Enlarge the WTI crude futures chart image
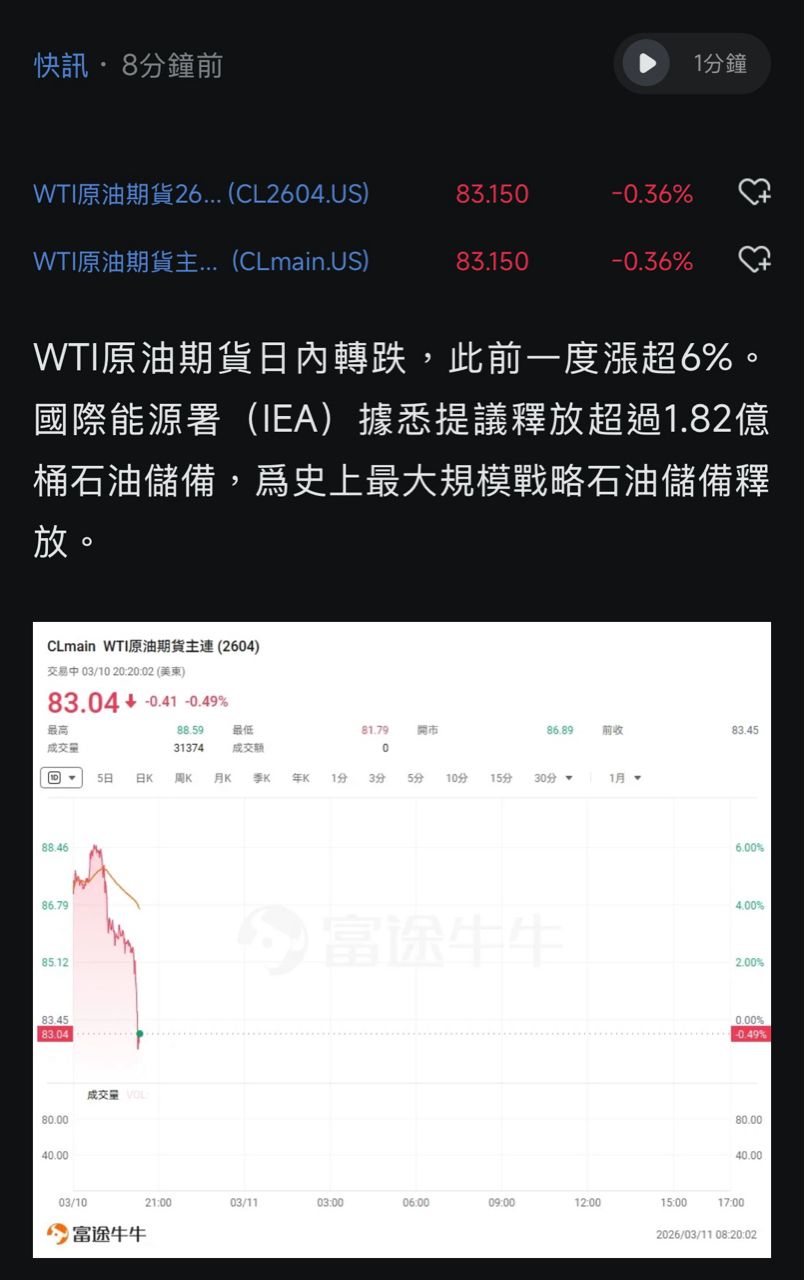This screenshot has height=1280, width=805. pos(402,938)
